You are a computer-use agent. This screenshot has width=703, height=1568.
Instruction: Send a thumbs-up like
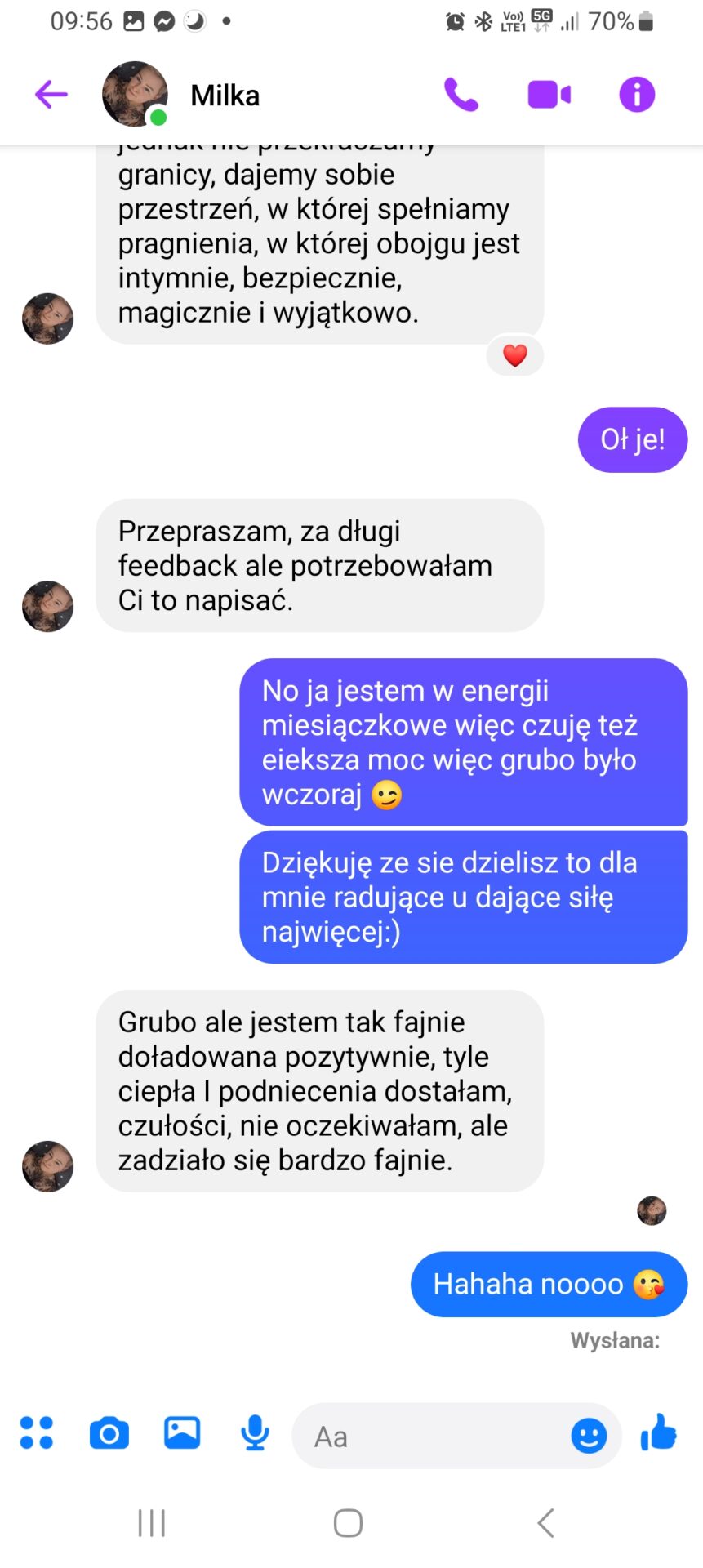pyautogui.click(x=659, y=1432)
